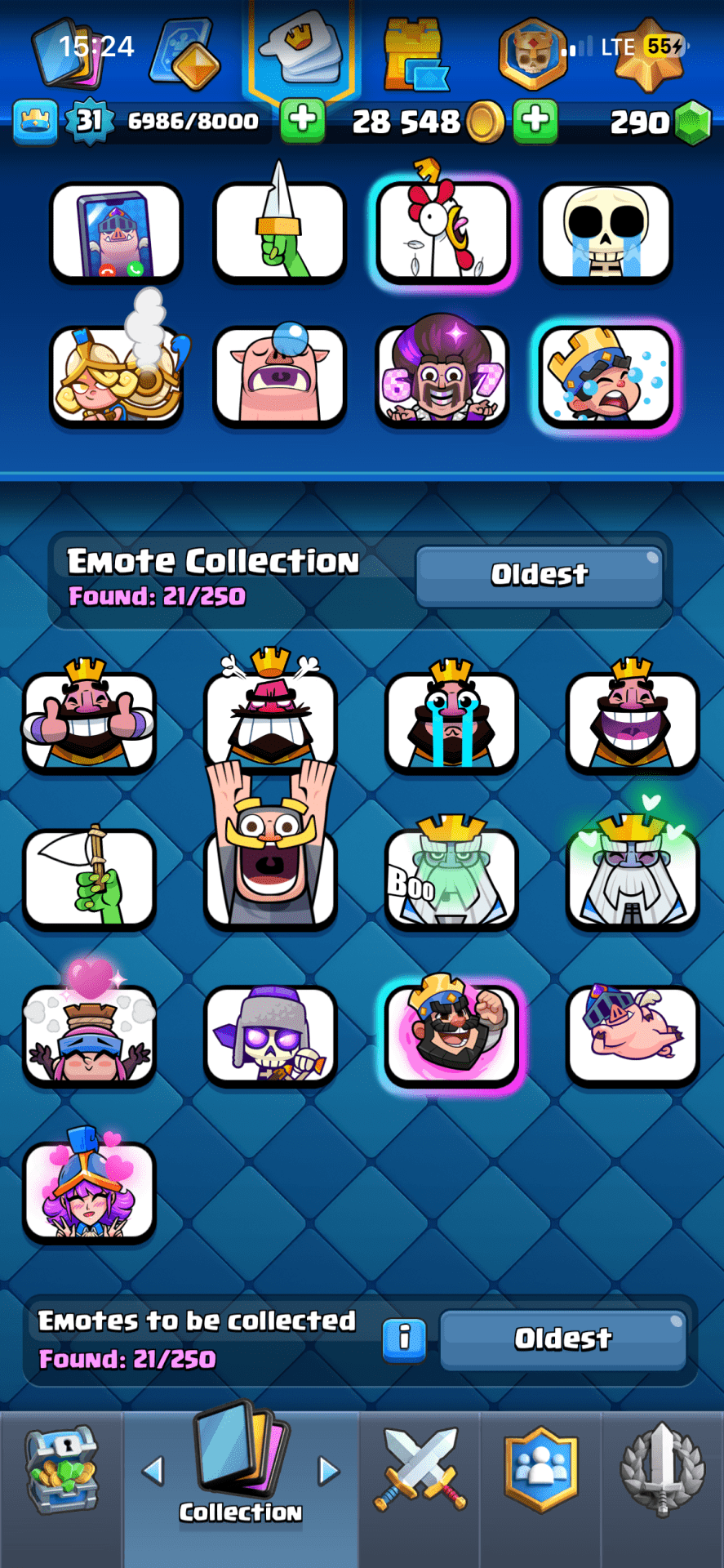Open the emotes to be collected info icon
Screen dimensions: 724x1568
click(x=404, y=1339)
